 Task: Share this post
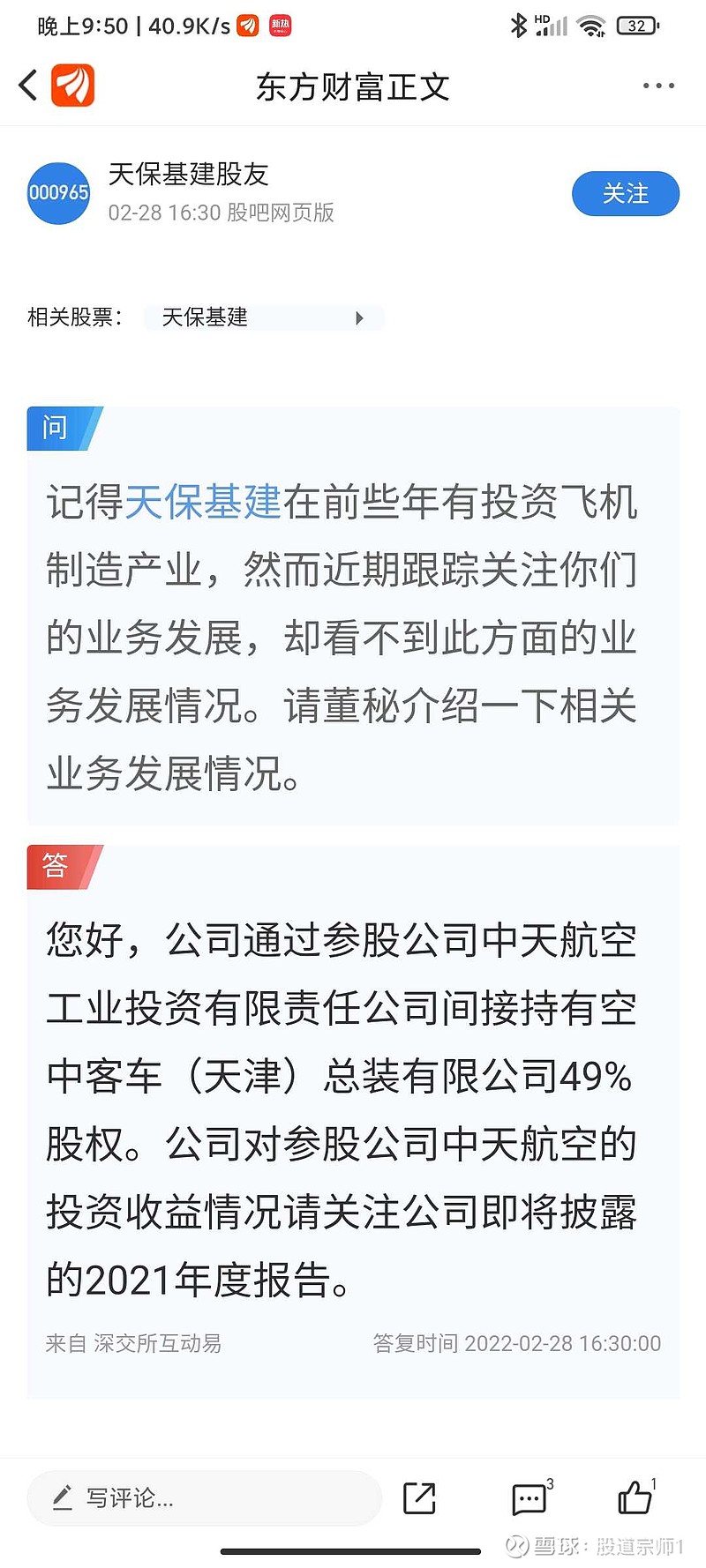click(x=419, y=1497)
